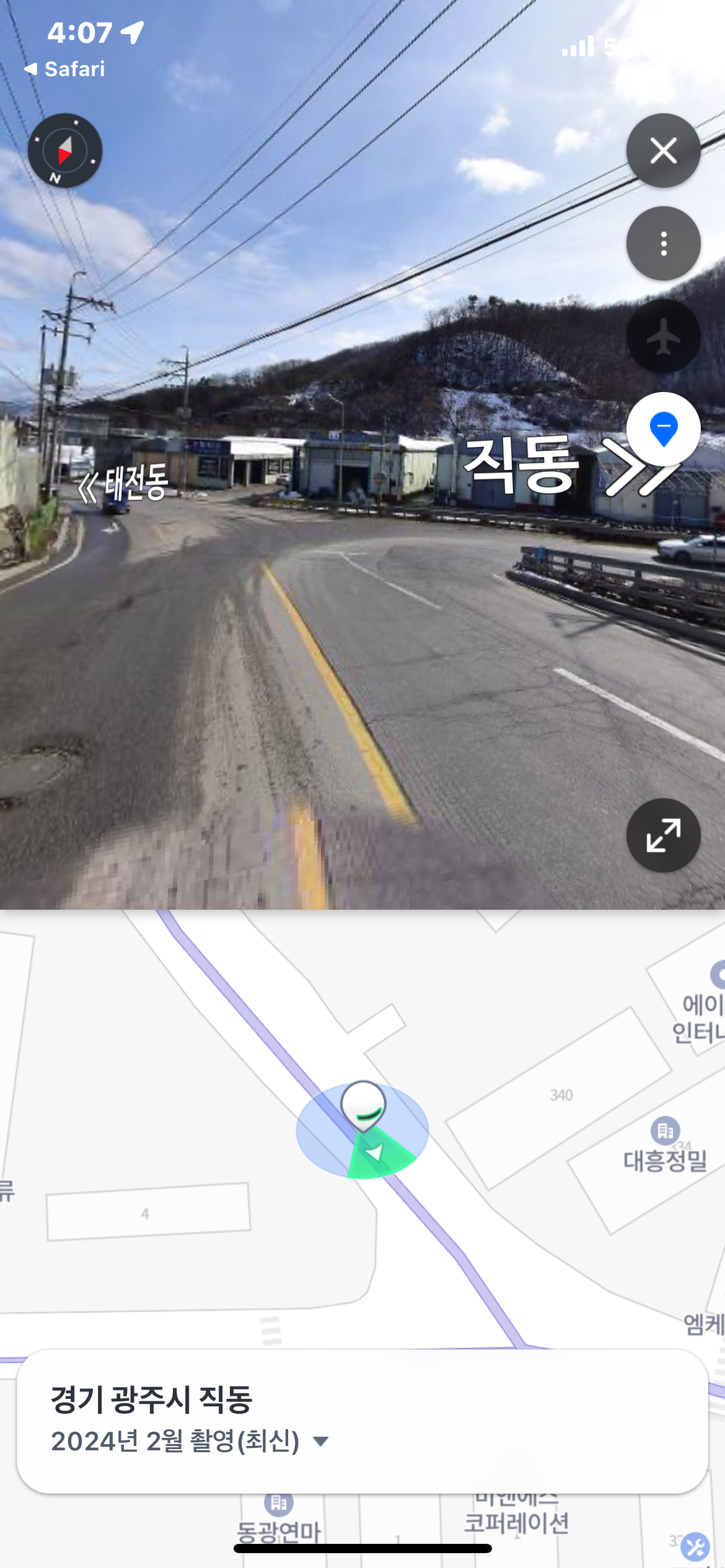The width and height of the screenshot is (725, 1568).
Task: Switch to aerial view with airplane icon
Action: pyautogui.click(x=663, y=336)
